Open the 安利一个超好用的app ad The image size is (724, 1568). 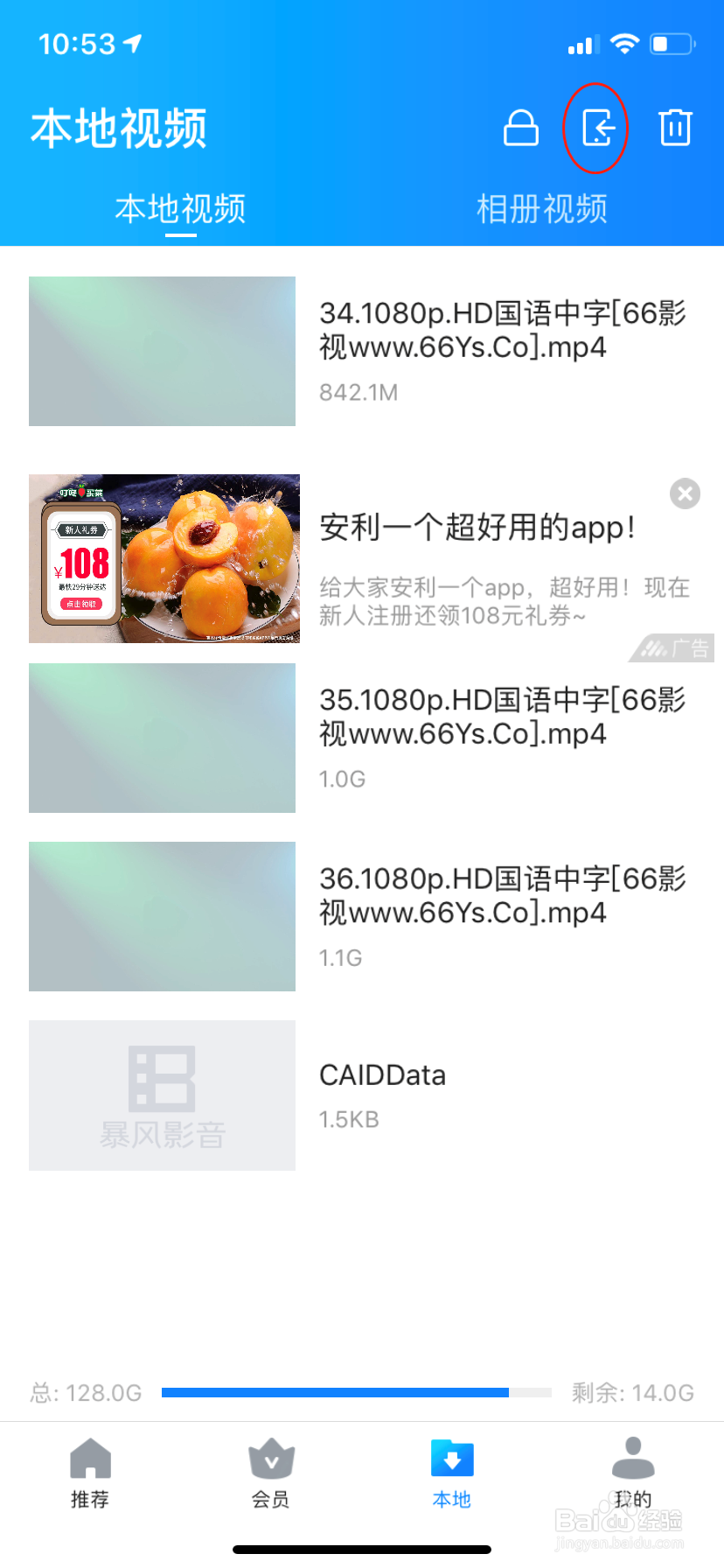coord(362,558)
